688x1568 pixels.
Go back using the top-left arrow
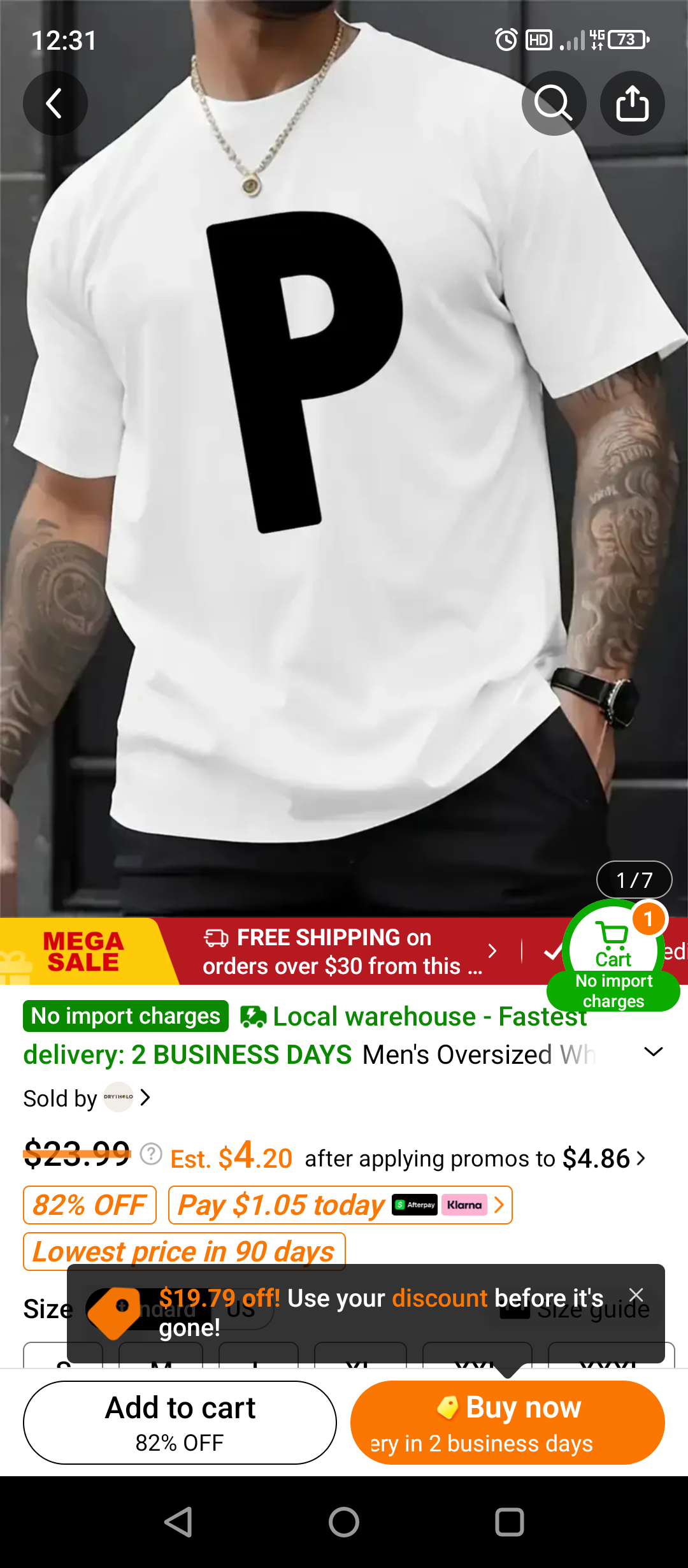(55, 103)
